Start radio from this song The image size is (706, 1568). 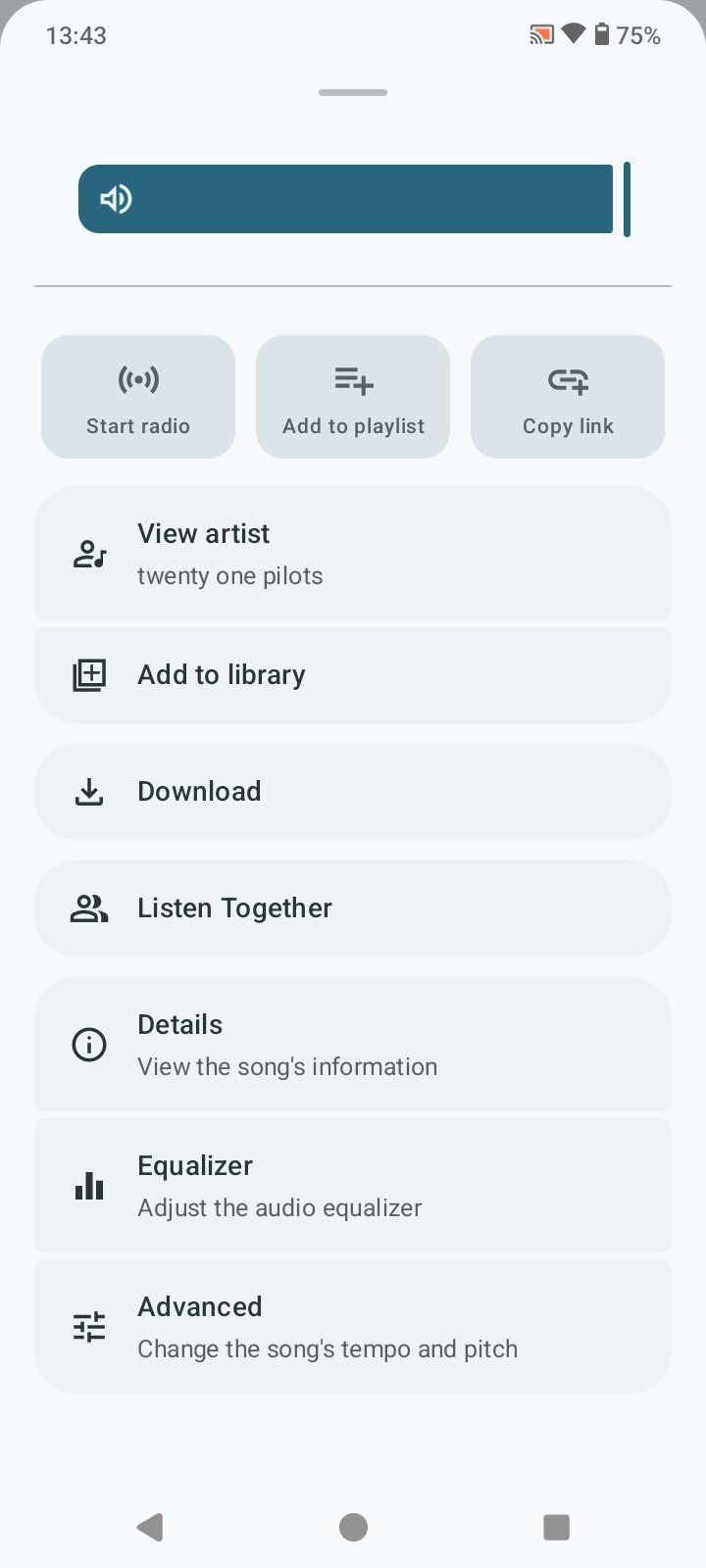[x=138, y=397]
